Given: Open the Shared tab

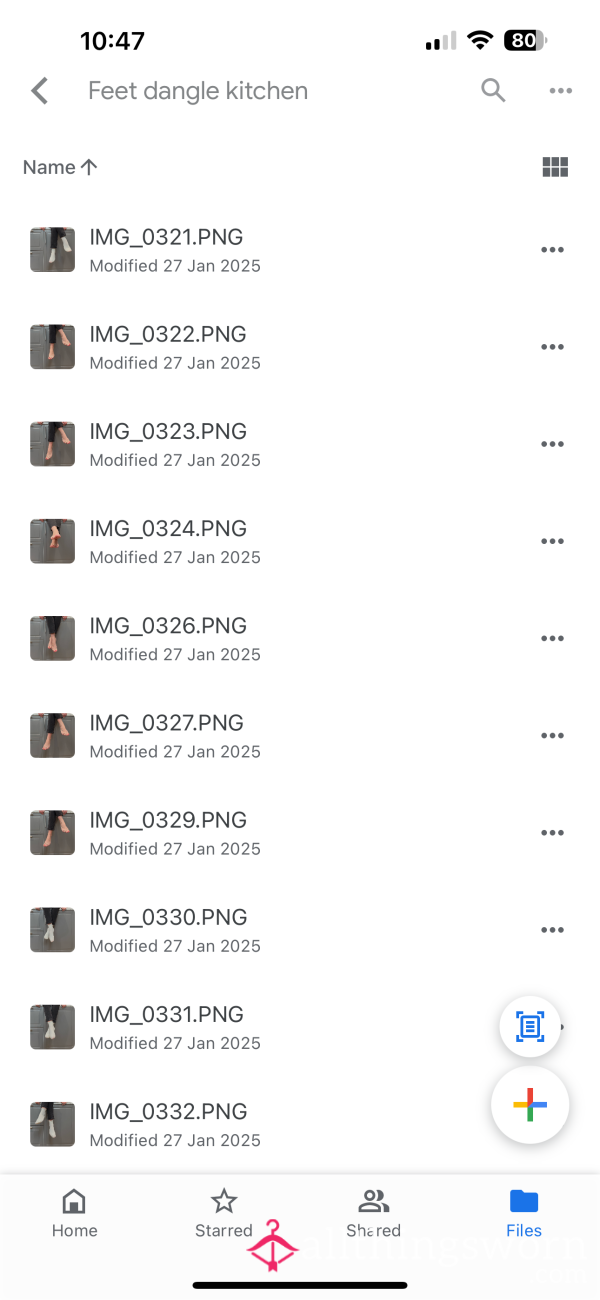Looking at the screenshot, I should tap(374, 1214).
